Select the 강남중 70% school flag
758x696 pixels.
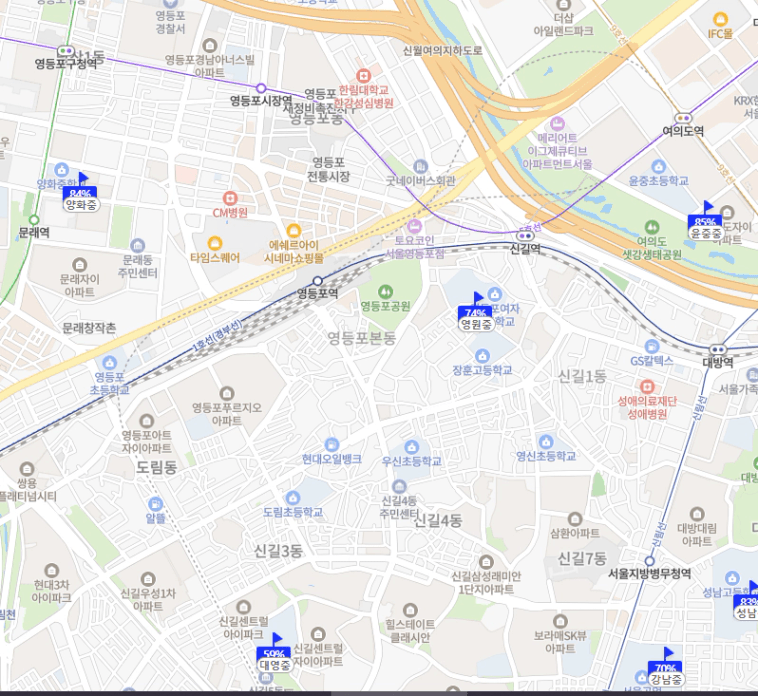tap(666, 667)
